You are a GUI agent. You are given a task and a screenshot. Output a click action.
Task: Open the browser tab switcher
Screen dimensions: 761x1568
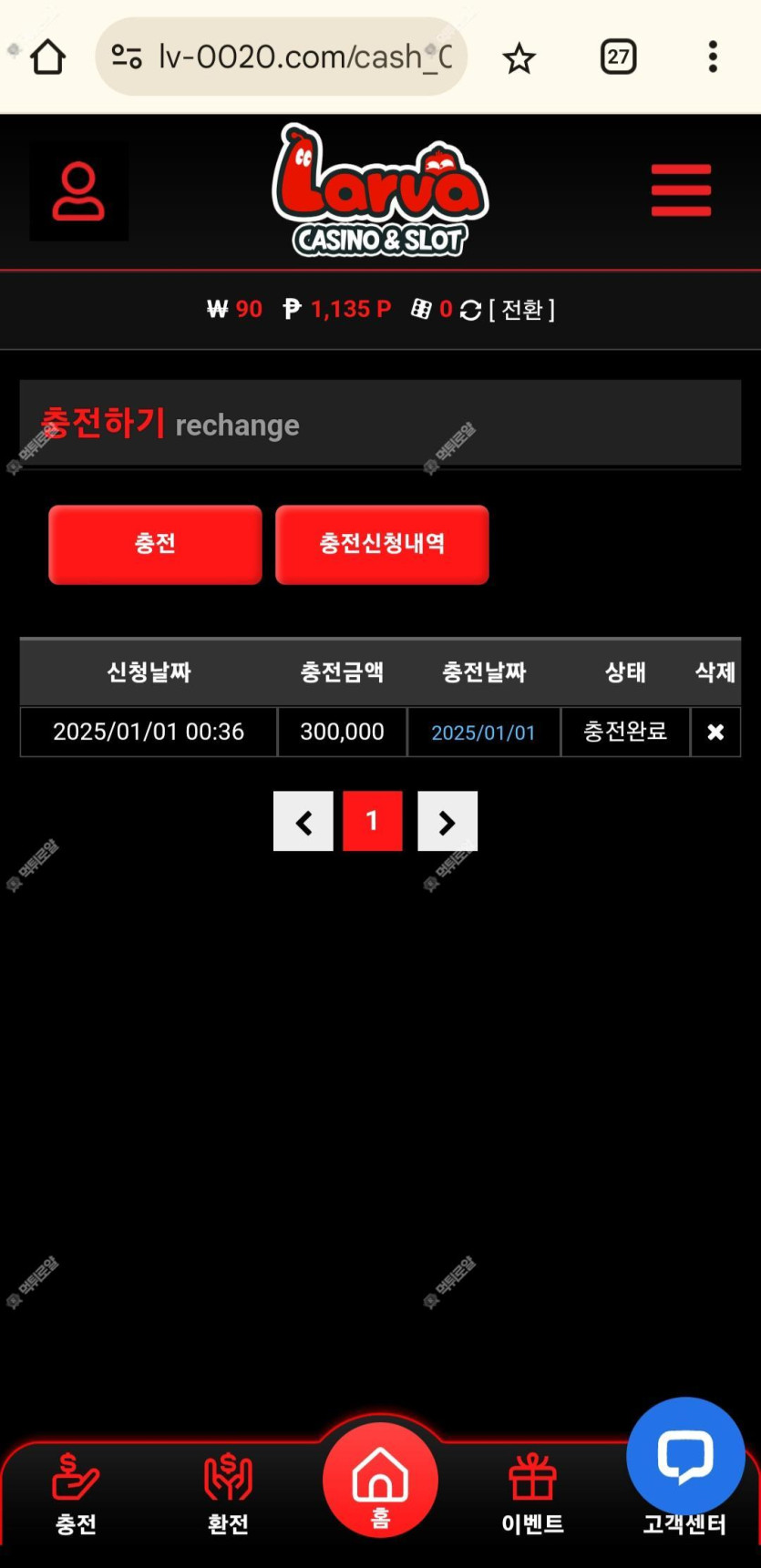click(x=618, y=57)
